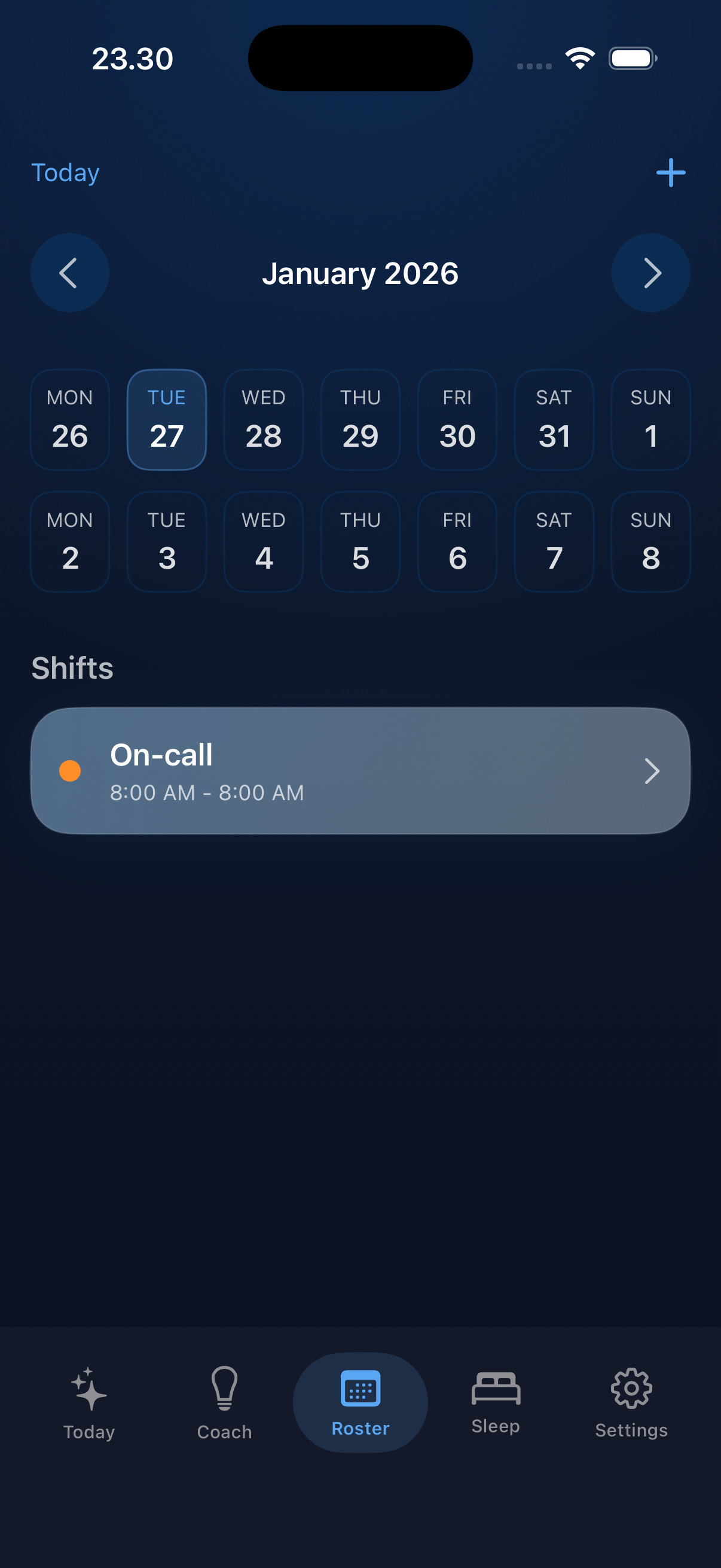Tap the Today link to jump to today
This screenshot has width=721, height=1568.
pyautogui.click(x=65, y=172)
